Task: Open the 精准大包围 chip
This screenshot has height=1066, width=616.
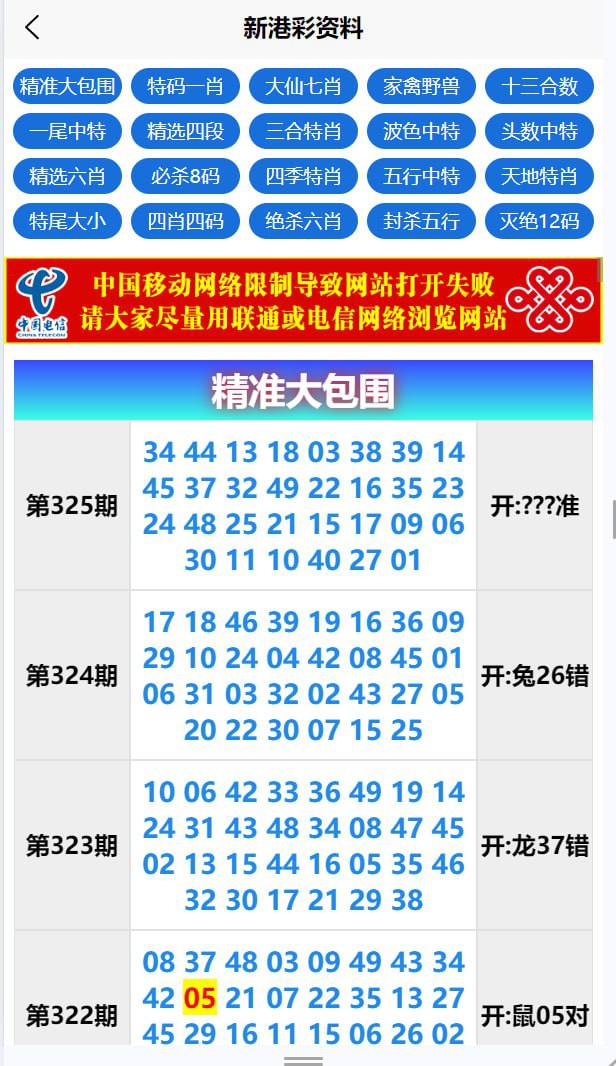Action: click(x=67, y=86)
